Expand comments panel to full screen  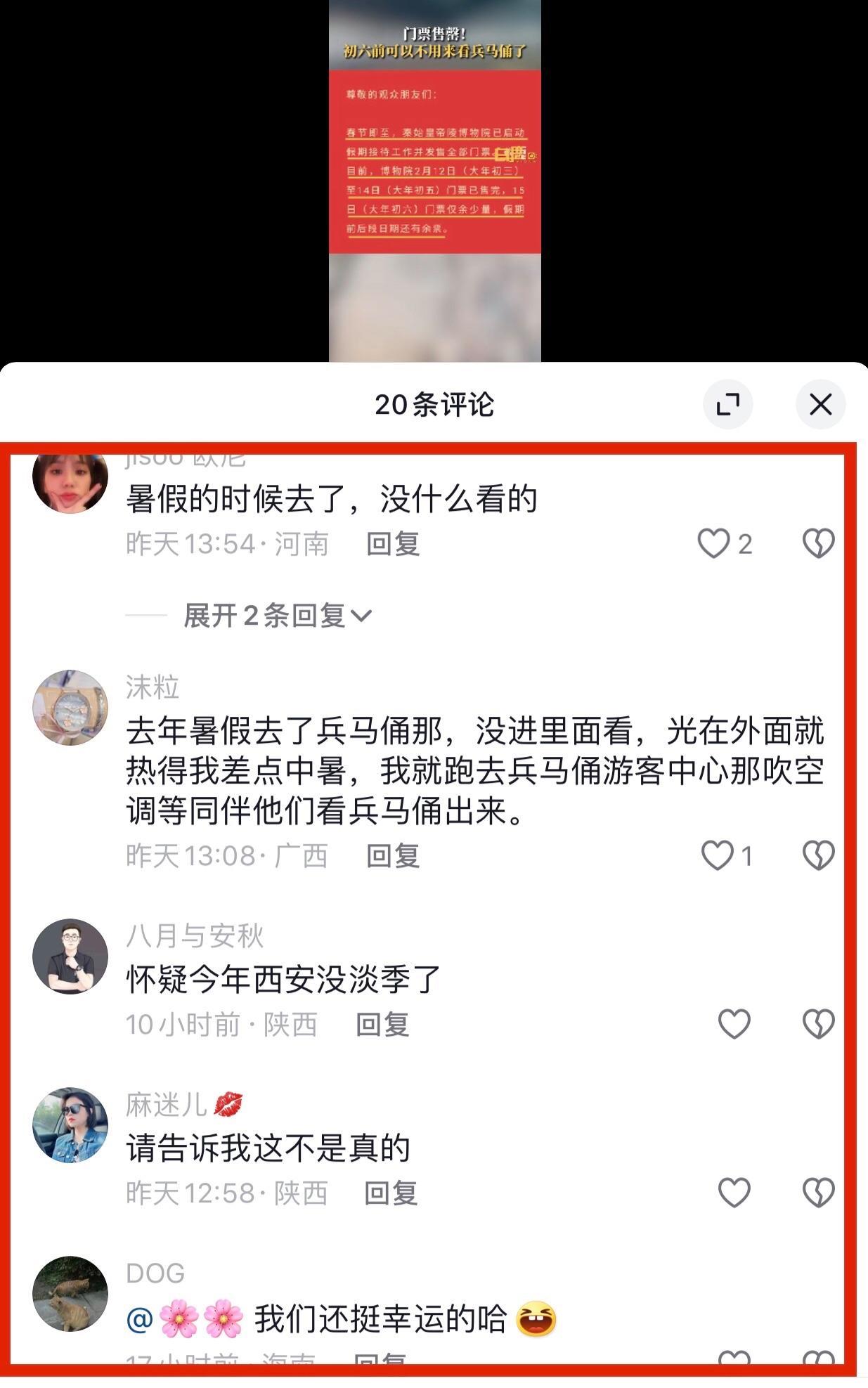click(727, 404)
